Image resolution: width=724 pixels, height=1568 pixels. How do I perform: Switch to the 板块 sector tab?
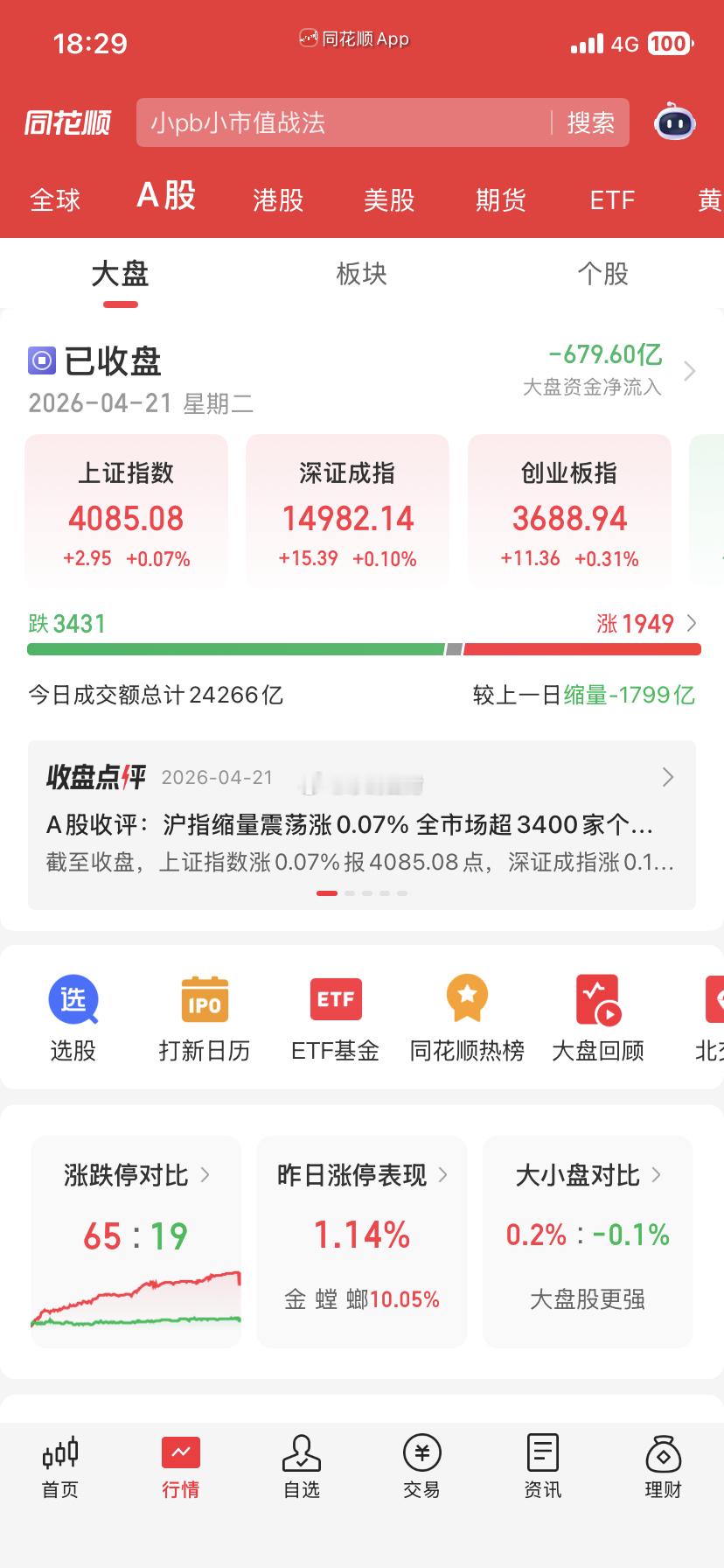361,274
